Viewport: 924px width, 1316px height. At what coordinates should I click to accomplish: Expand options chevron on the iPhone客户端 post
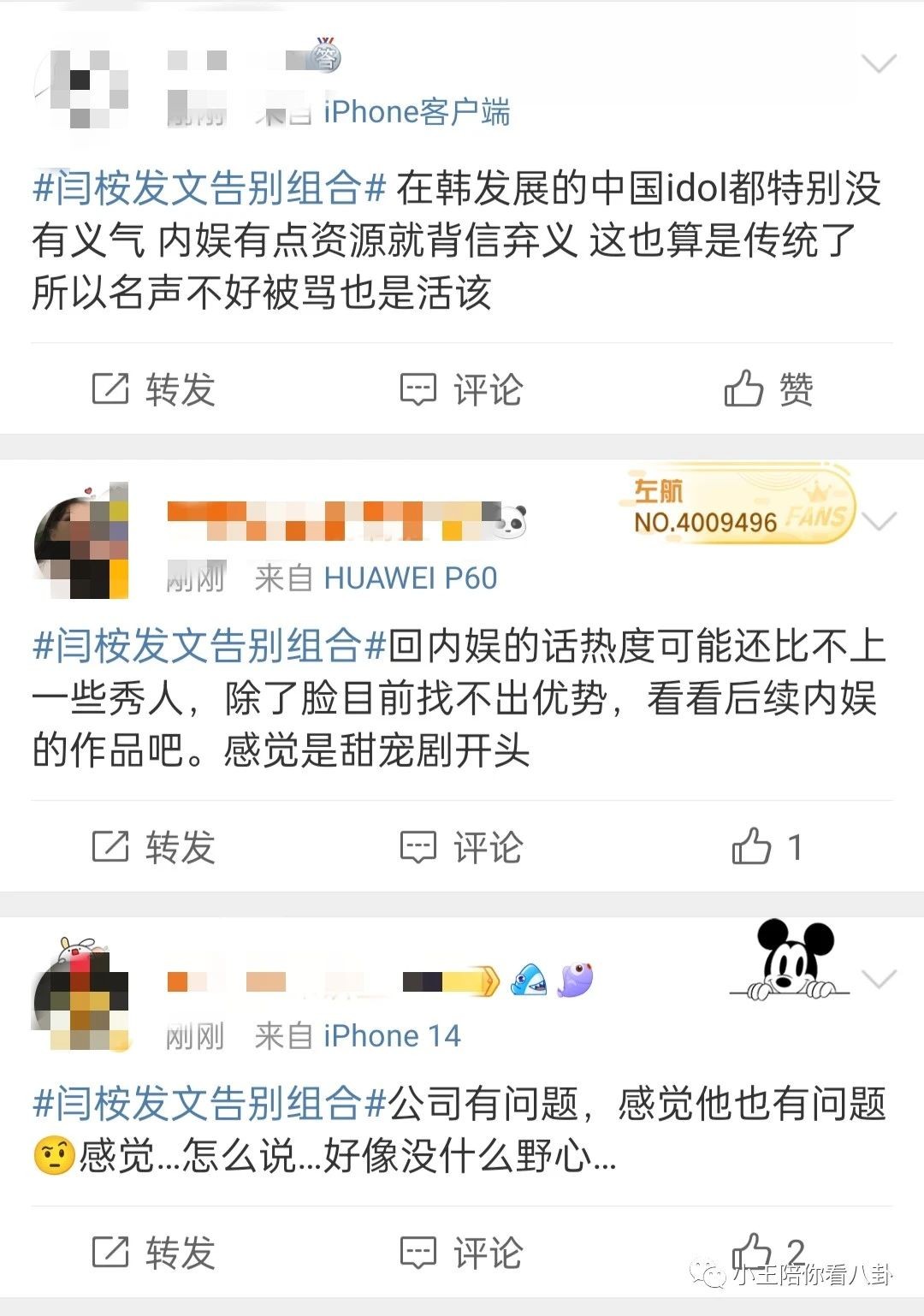click(879, 64)
